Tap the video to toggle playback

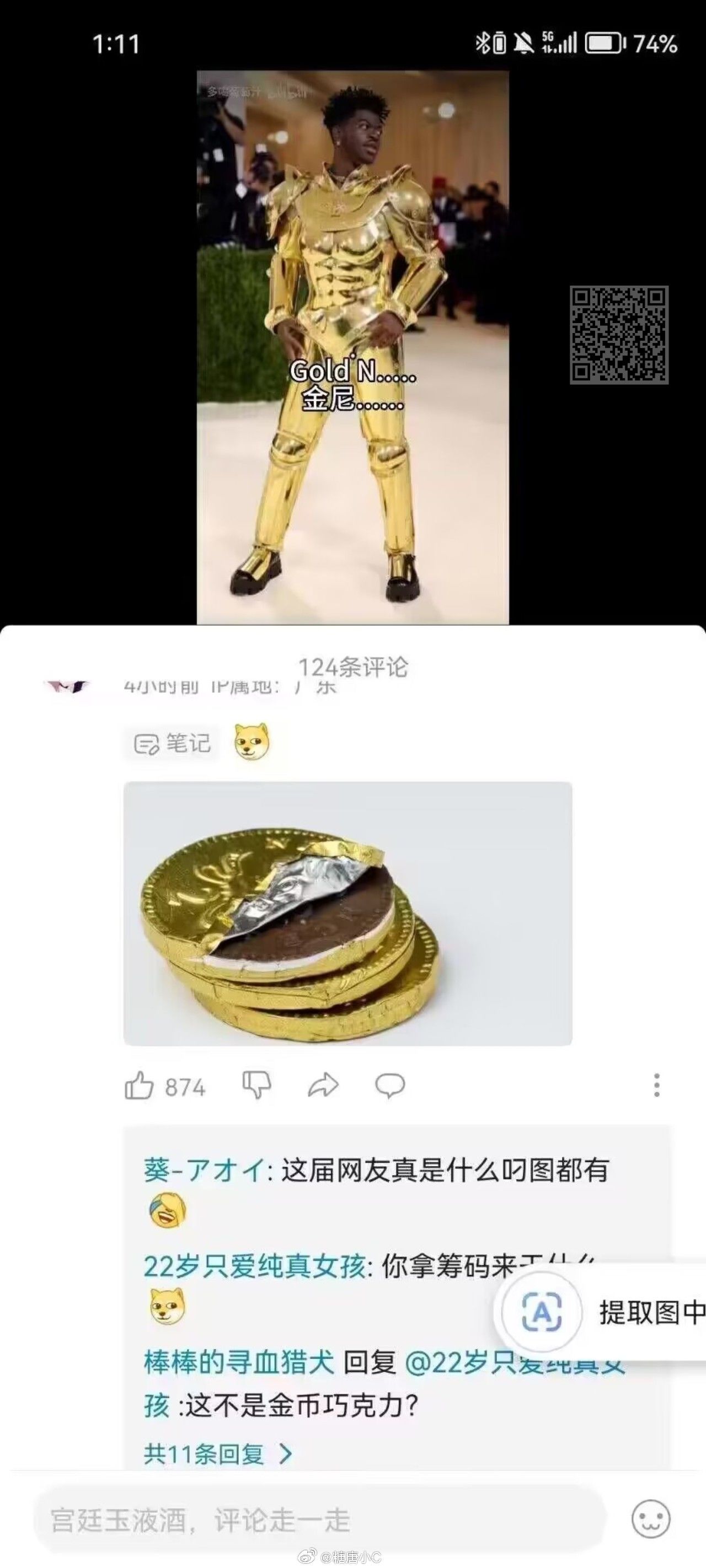[352, 347]
